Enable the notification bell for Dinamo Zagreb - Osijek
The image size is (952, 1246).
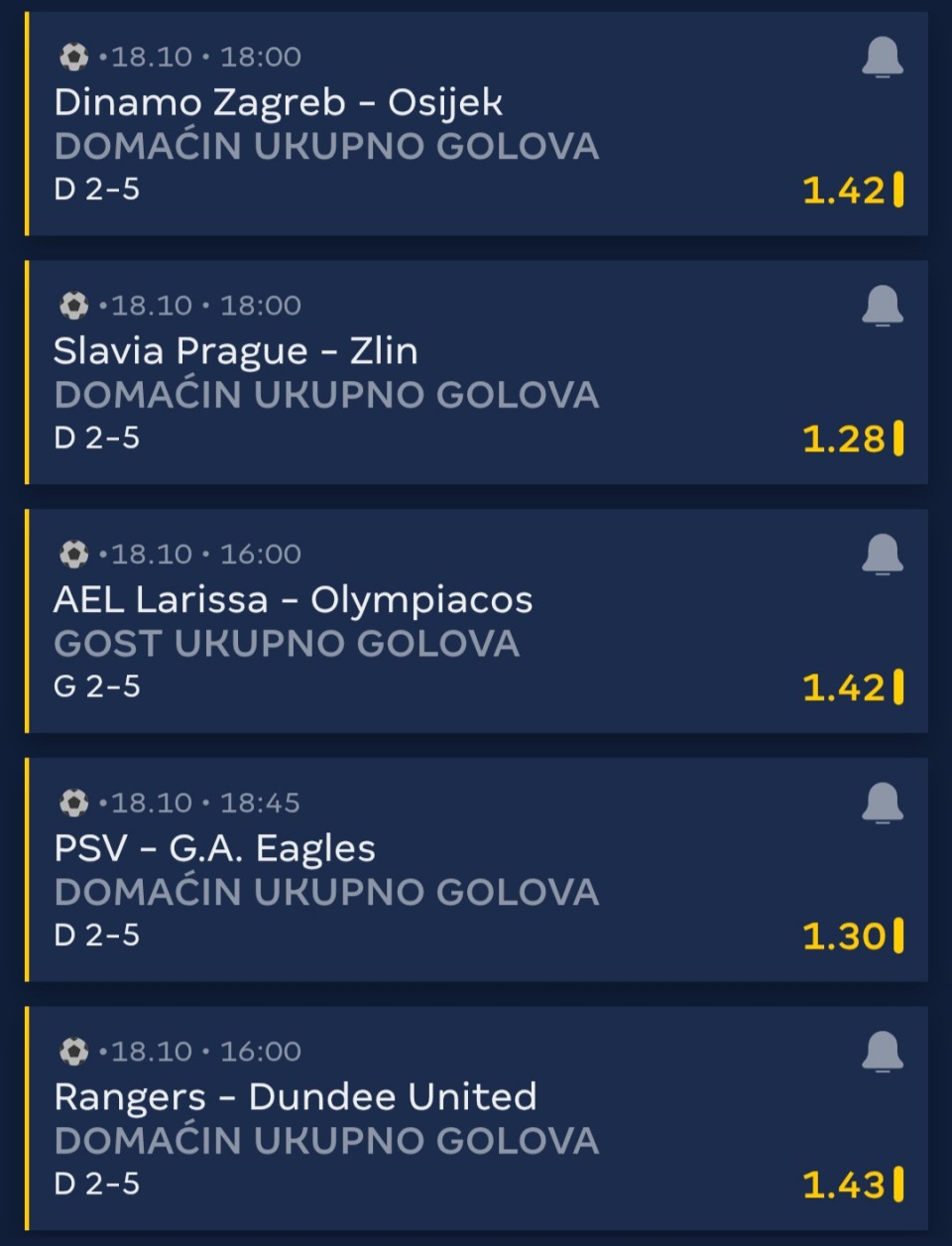coord(882,58)
